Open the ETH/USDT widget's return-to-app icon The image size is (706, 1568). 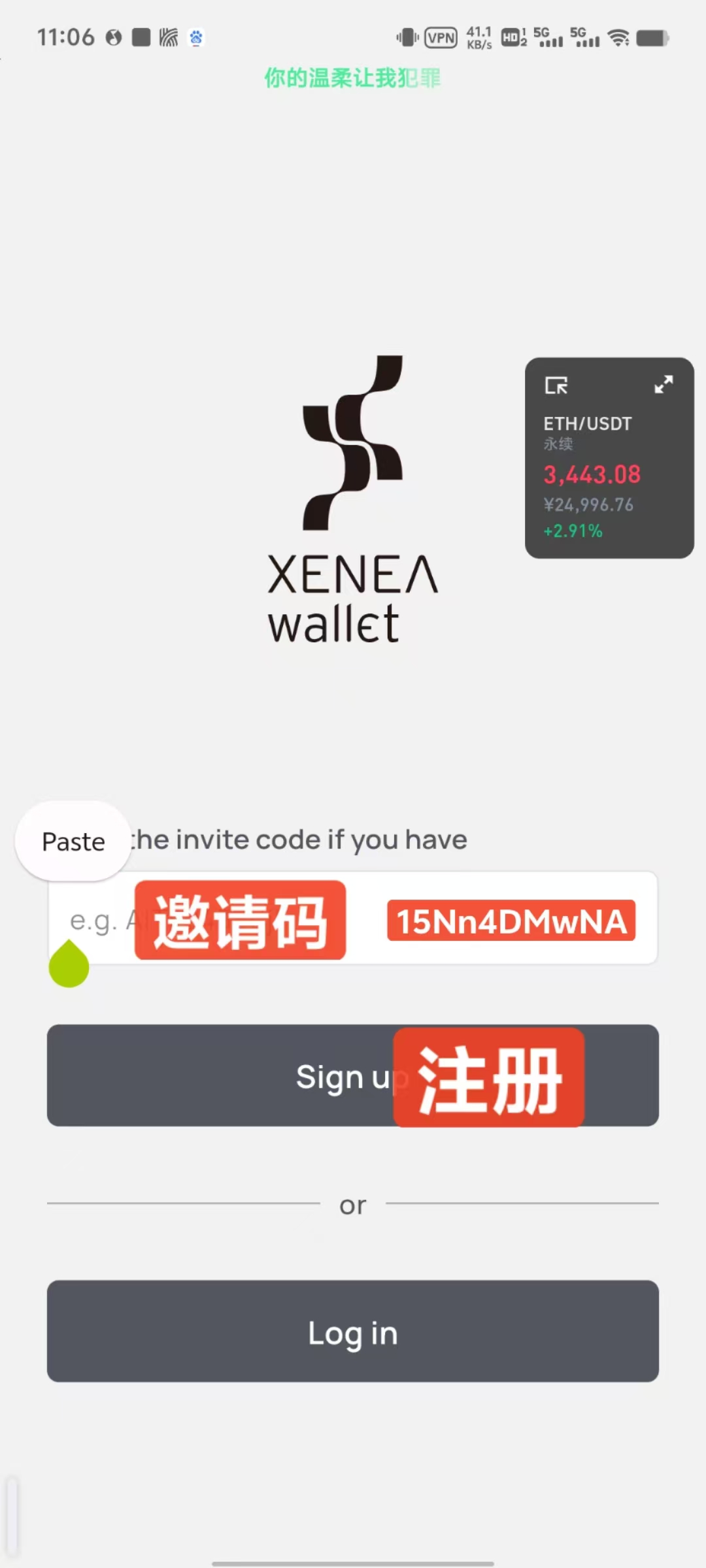coord(556,385)
